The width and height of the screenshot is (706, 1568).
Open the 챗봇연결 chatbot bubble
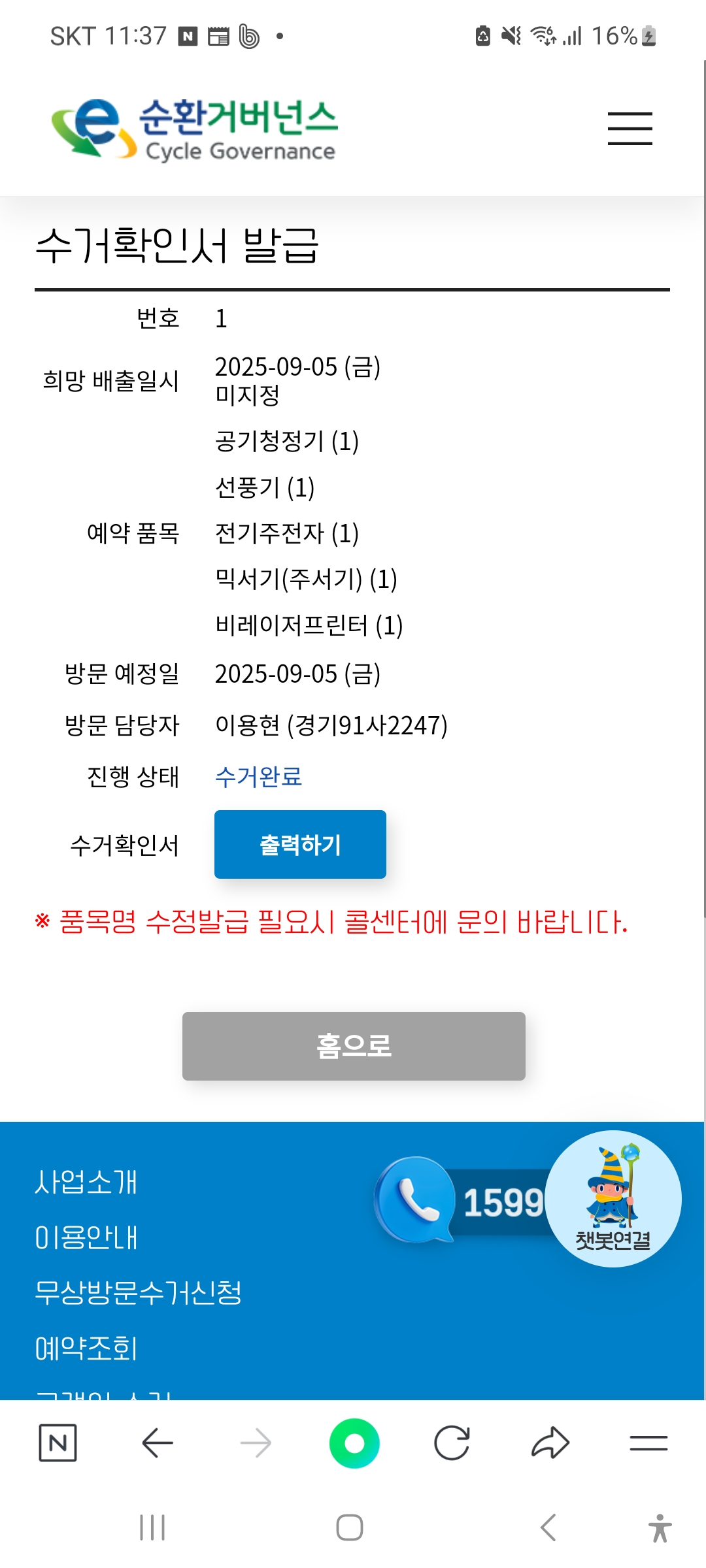click(613, 1199)
